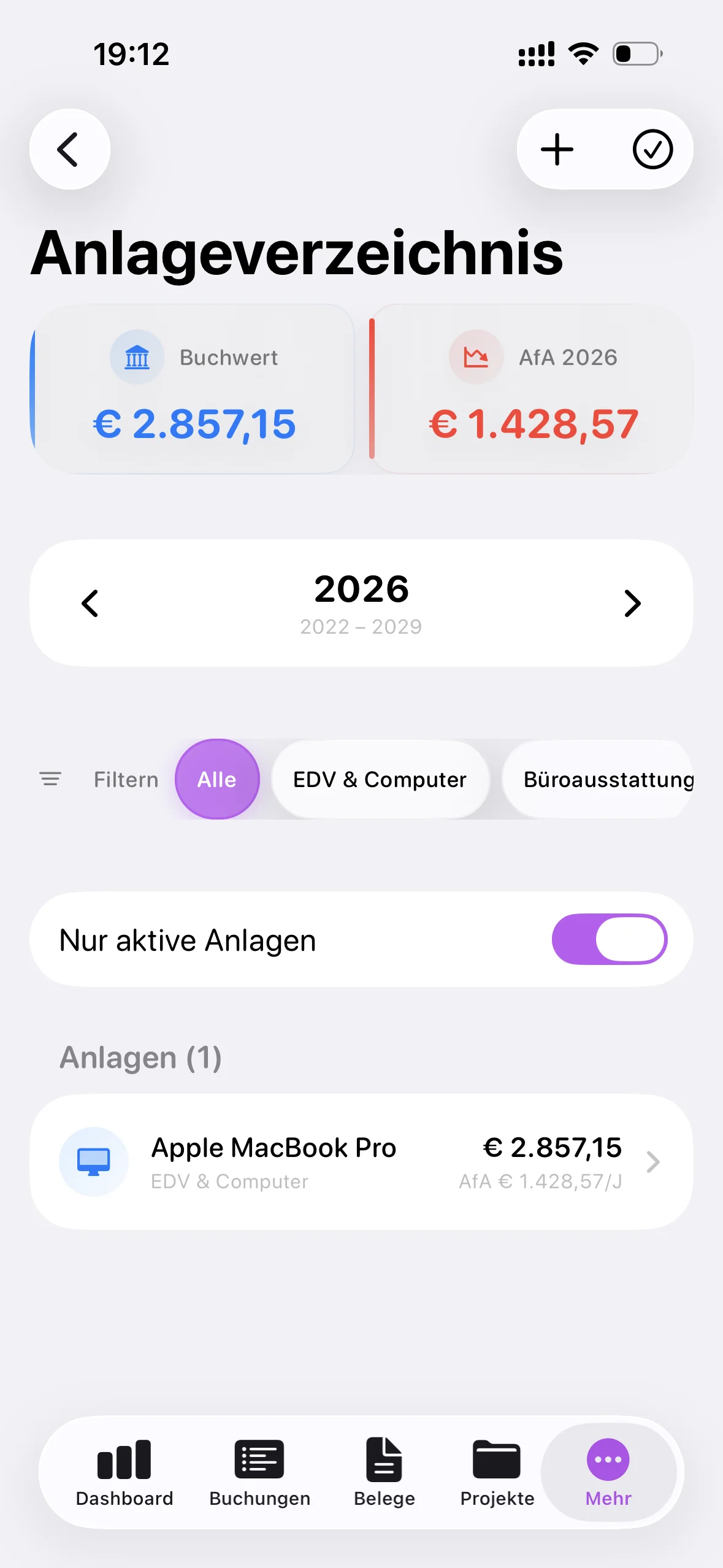Add a new asset with plus icon
The height and width of the screenshot is (1568, 723).
coord(557,149)
